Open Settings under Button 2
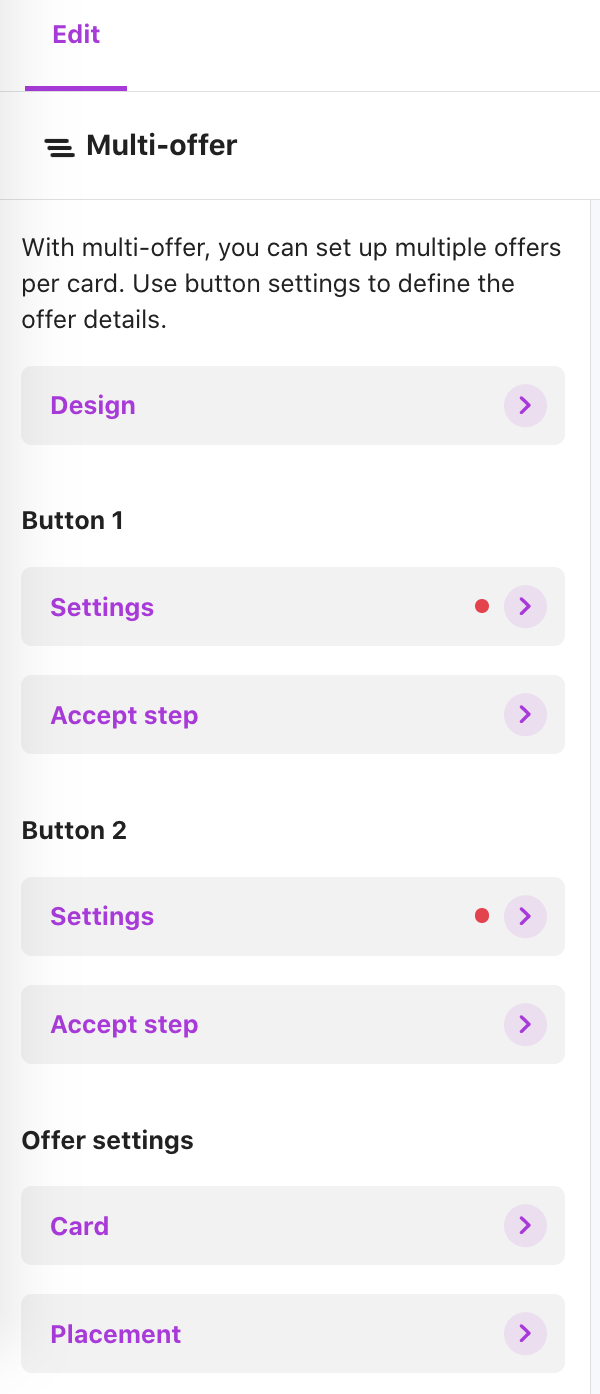The image size is (600, 1394). coord(292,916)
